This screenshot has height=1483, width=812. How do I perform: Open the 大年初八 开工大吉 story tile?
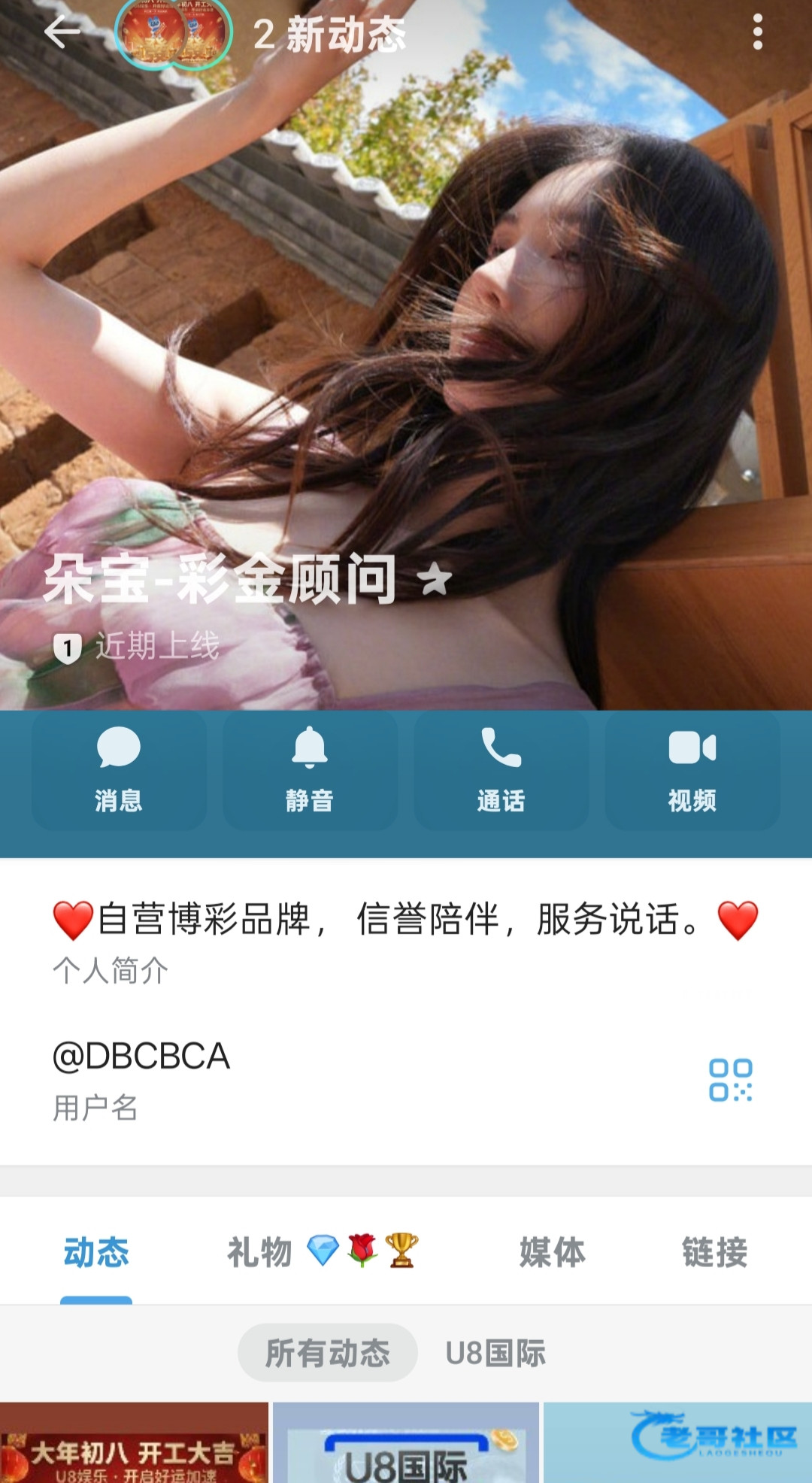pyautogui.click(x=134, y=1444)
